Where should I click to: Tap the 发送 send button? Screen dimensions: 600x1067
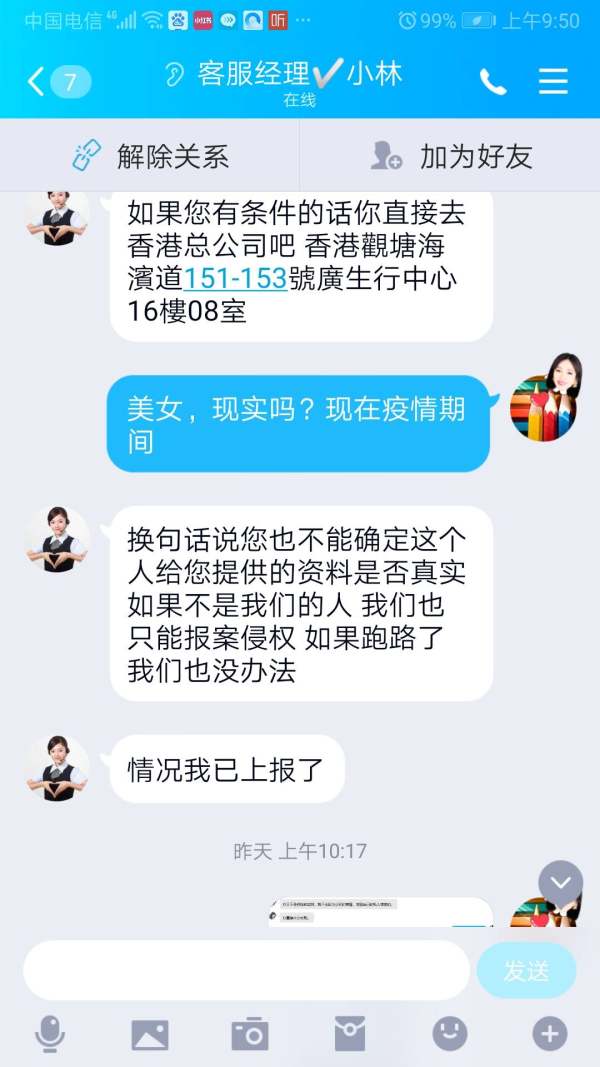point(527,970)
